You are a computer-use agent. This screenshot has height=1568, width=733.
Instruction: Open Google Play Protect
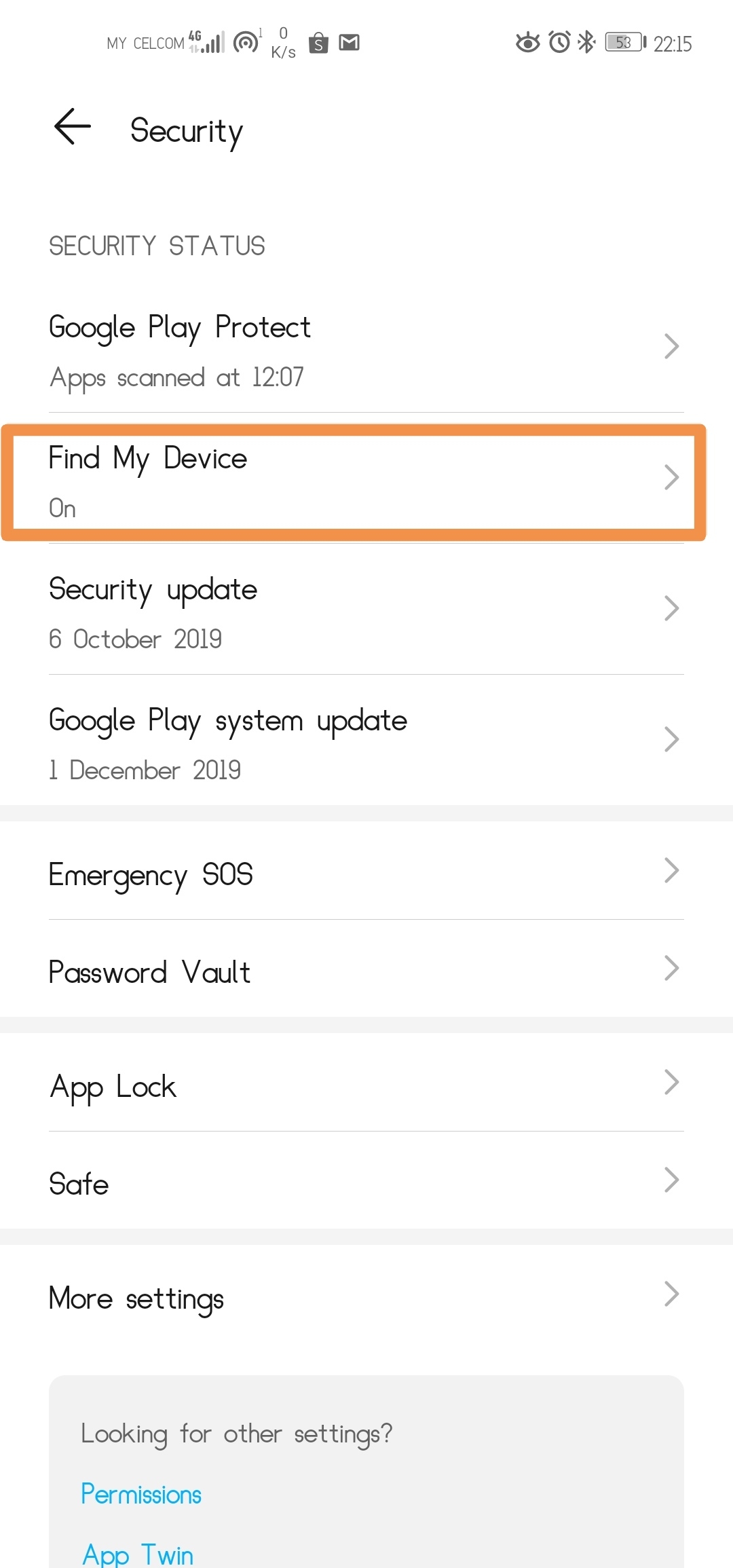point(366,348)
